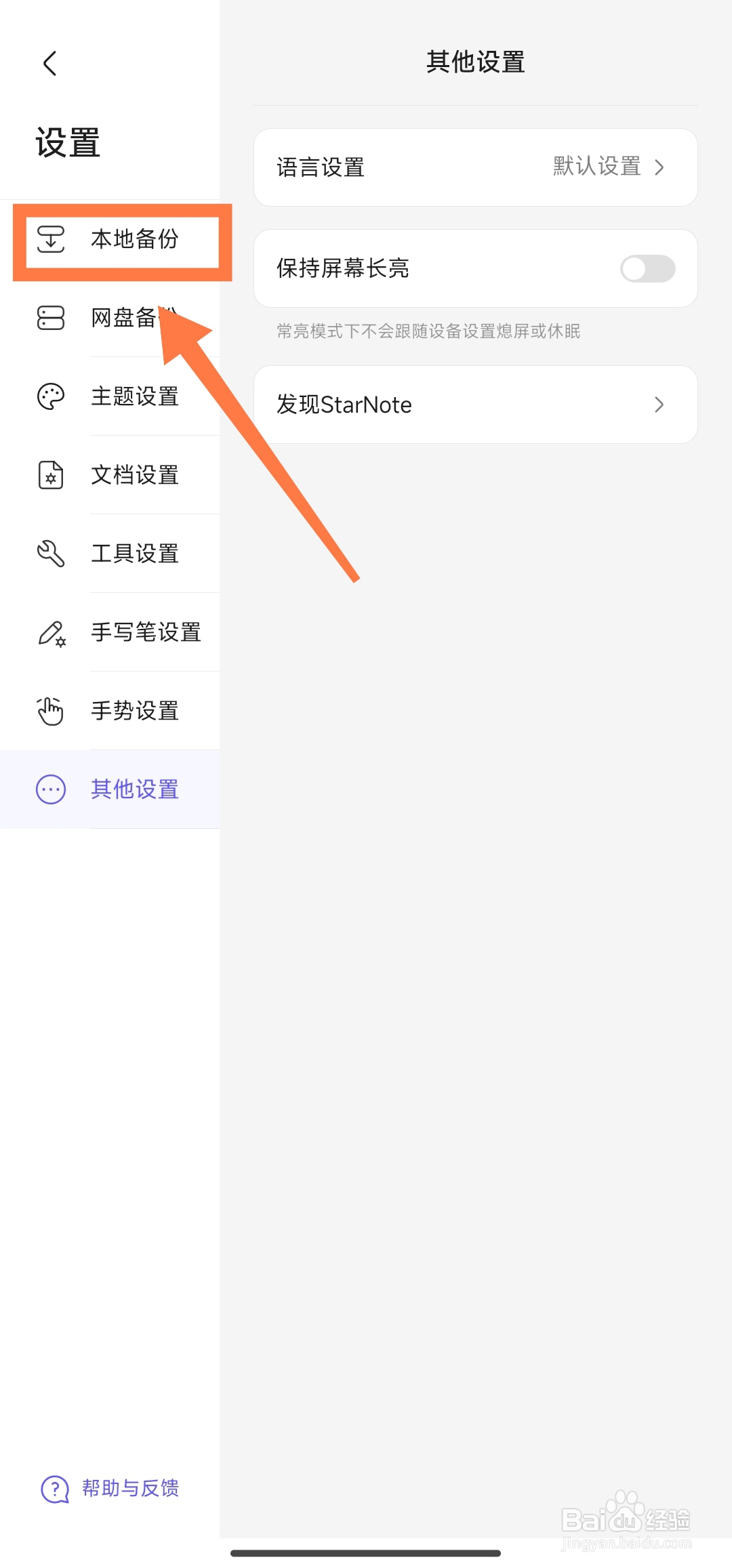The height and width of the screenshot is (1568, 732).
Task: Select the 工具设置 wrench icon
Action: [52, 554]
